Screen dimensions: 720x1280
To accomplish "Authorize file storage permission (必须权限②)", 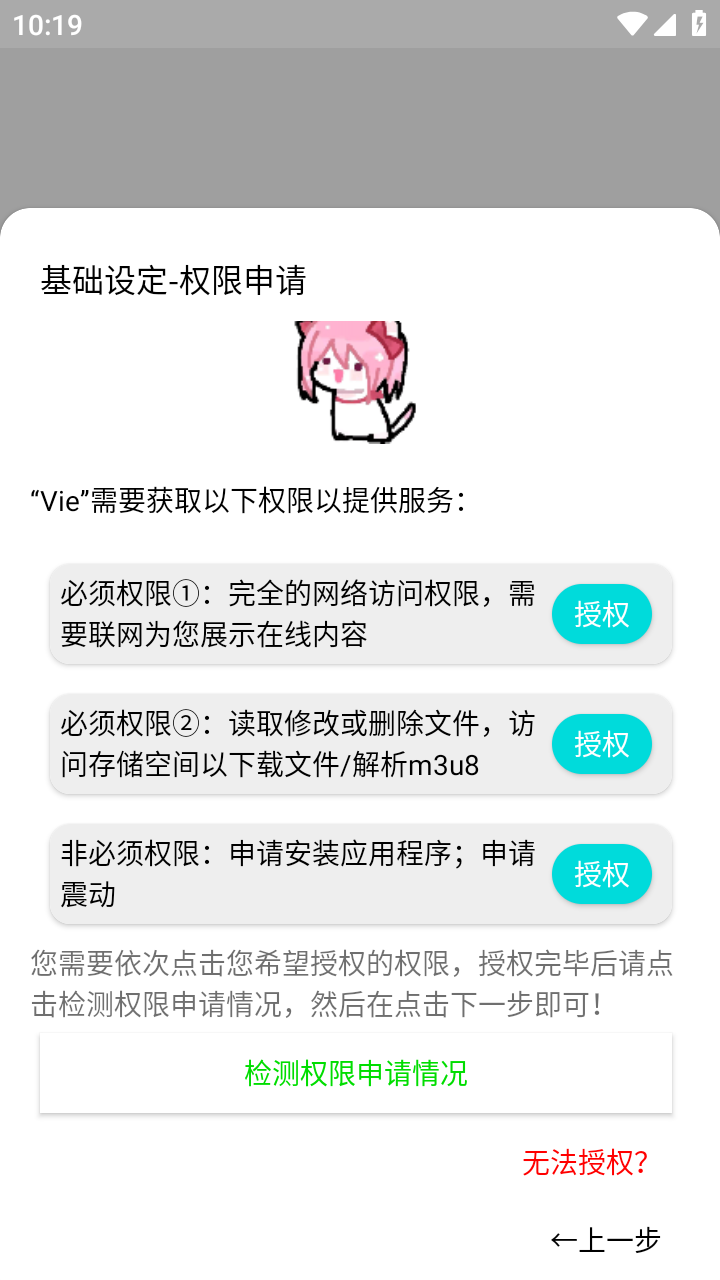I will 601,744.
